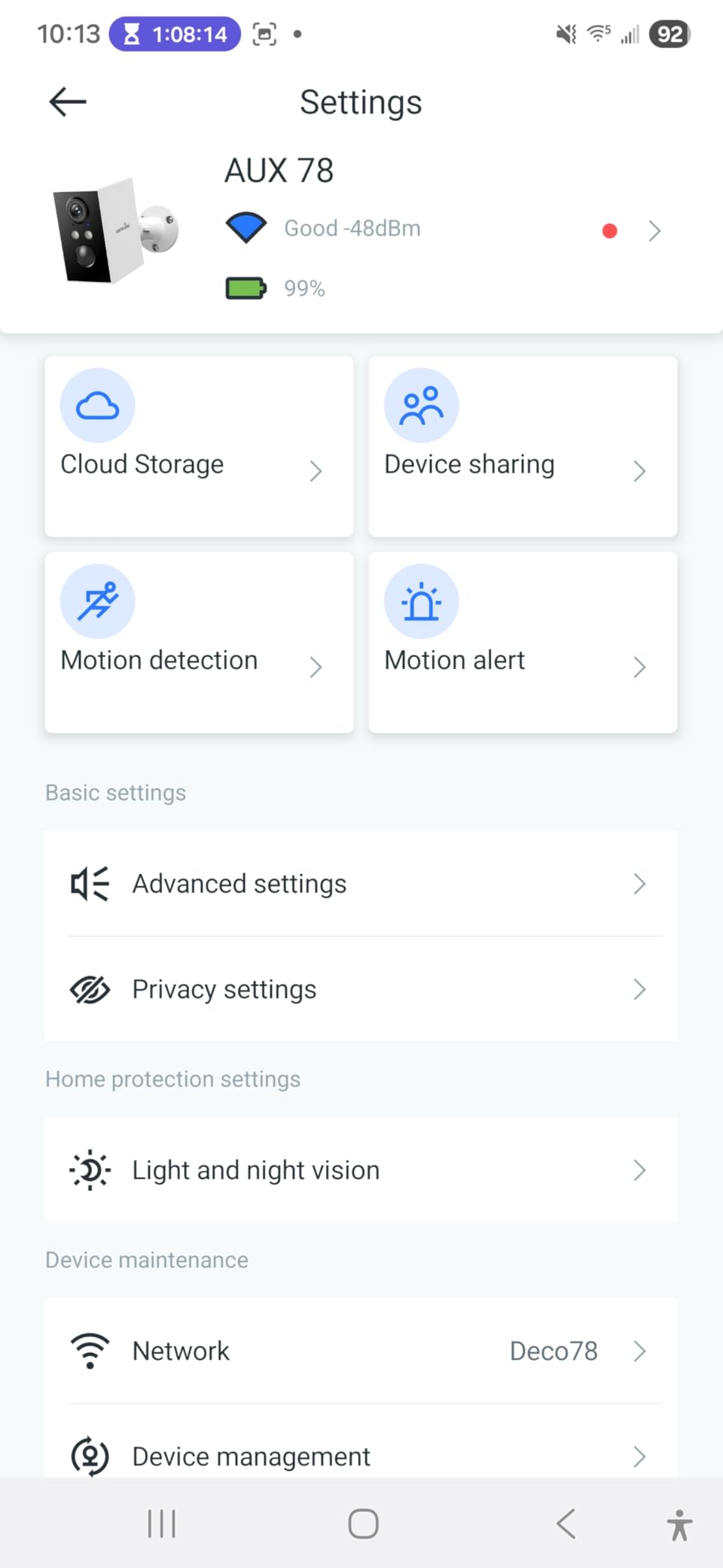Open the system recent apps view
The width and height of the screenshot is (723, 1568).
(x=162, y=1524)
